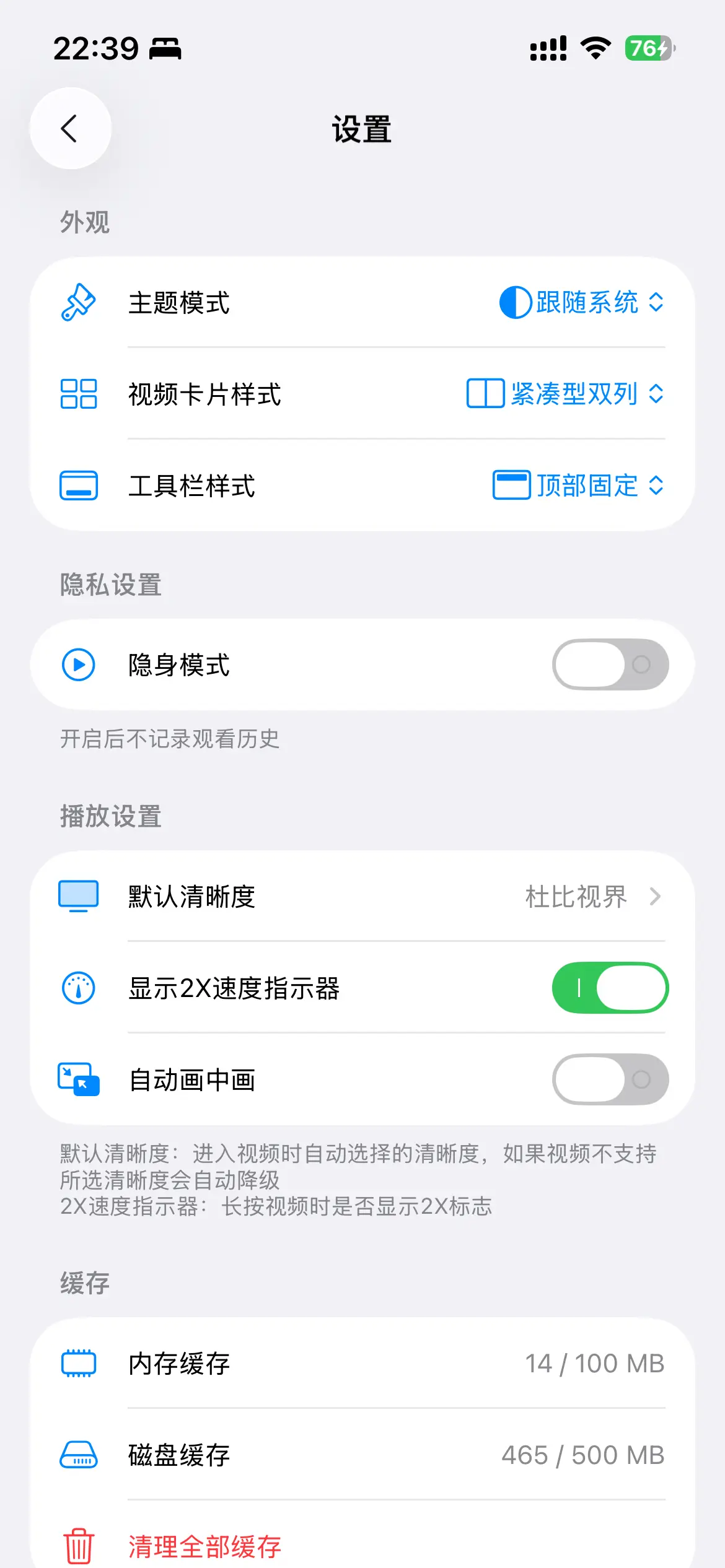The height and width of the screenshot is (1568, 725).
Task: Disable the 显示2X速度指示器 switch
Action: (610, 988)
